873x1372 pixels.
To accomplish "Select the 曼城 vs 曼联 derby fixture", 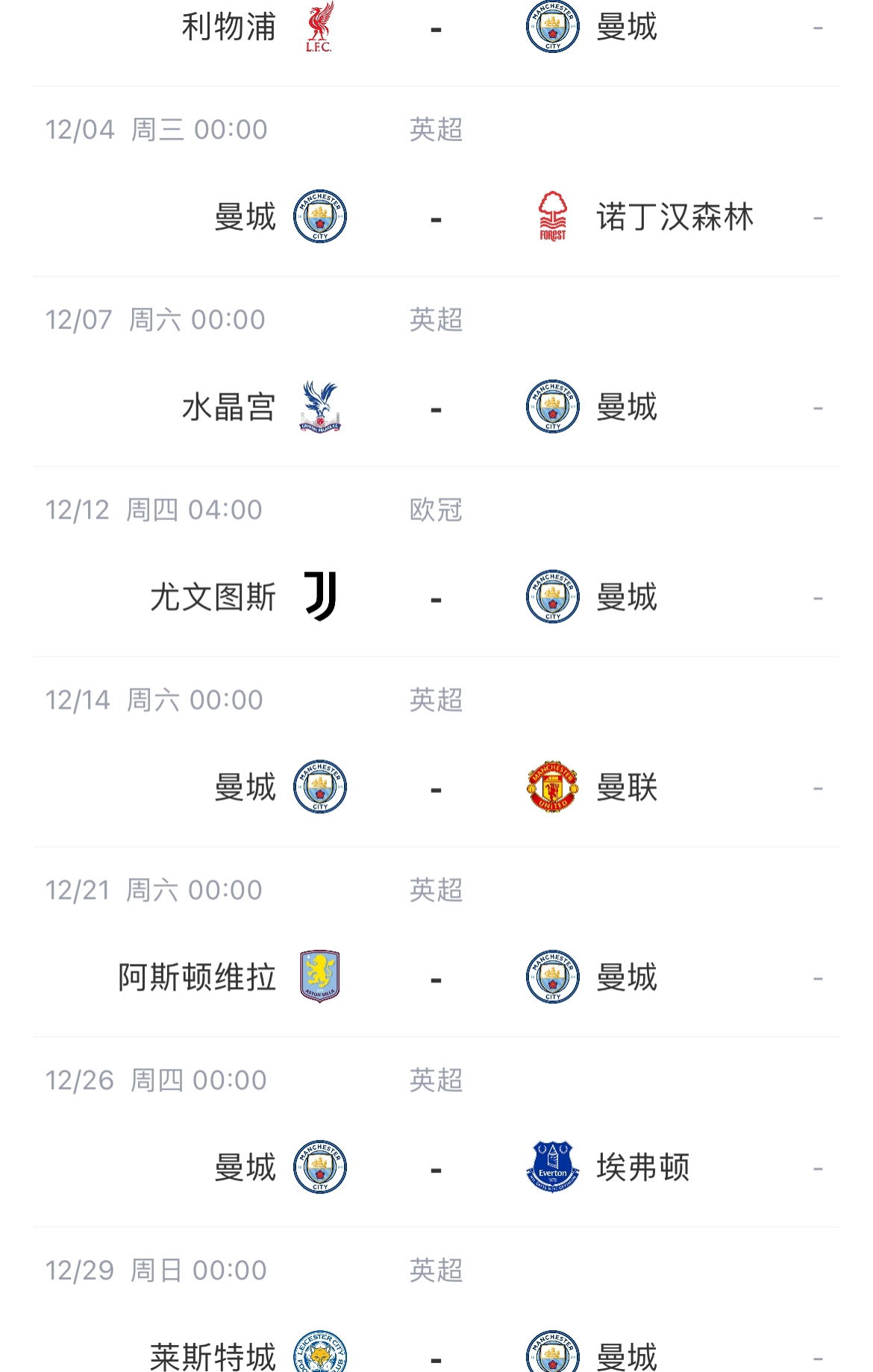I will point(436,789).
